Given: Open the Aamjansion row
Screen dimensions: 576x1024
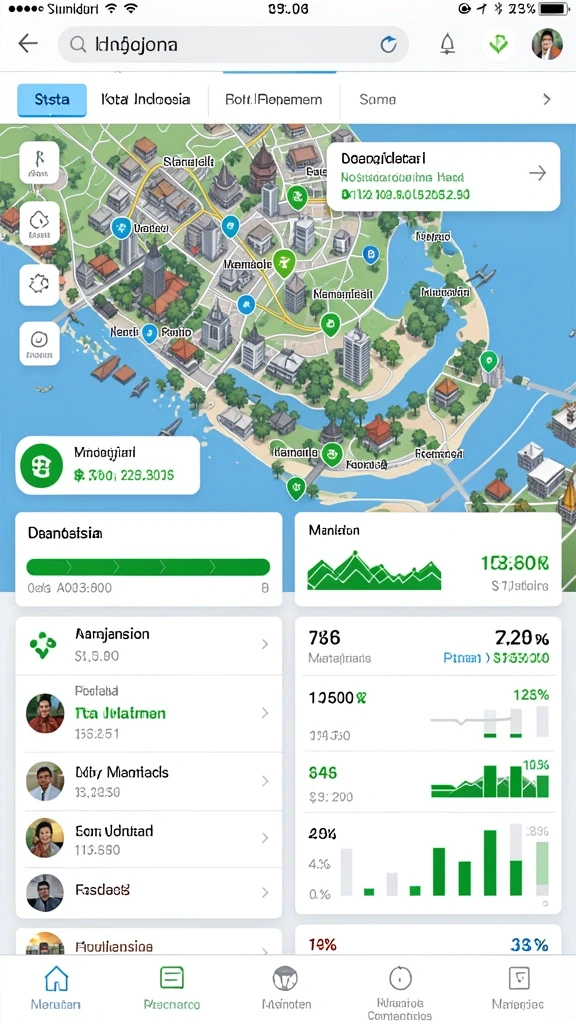Looking at the screenshot, I should (x=149, y=645).
